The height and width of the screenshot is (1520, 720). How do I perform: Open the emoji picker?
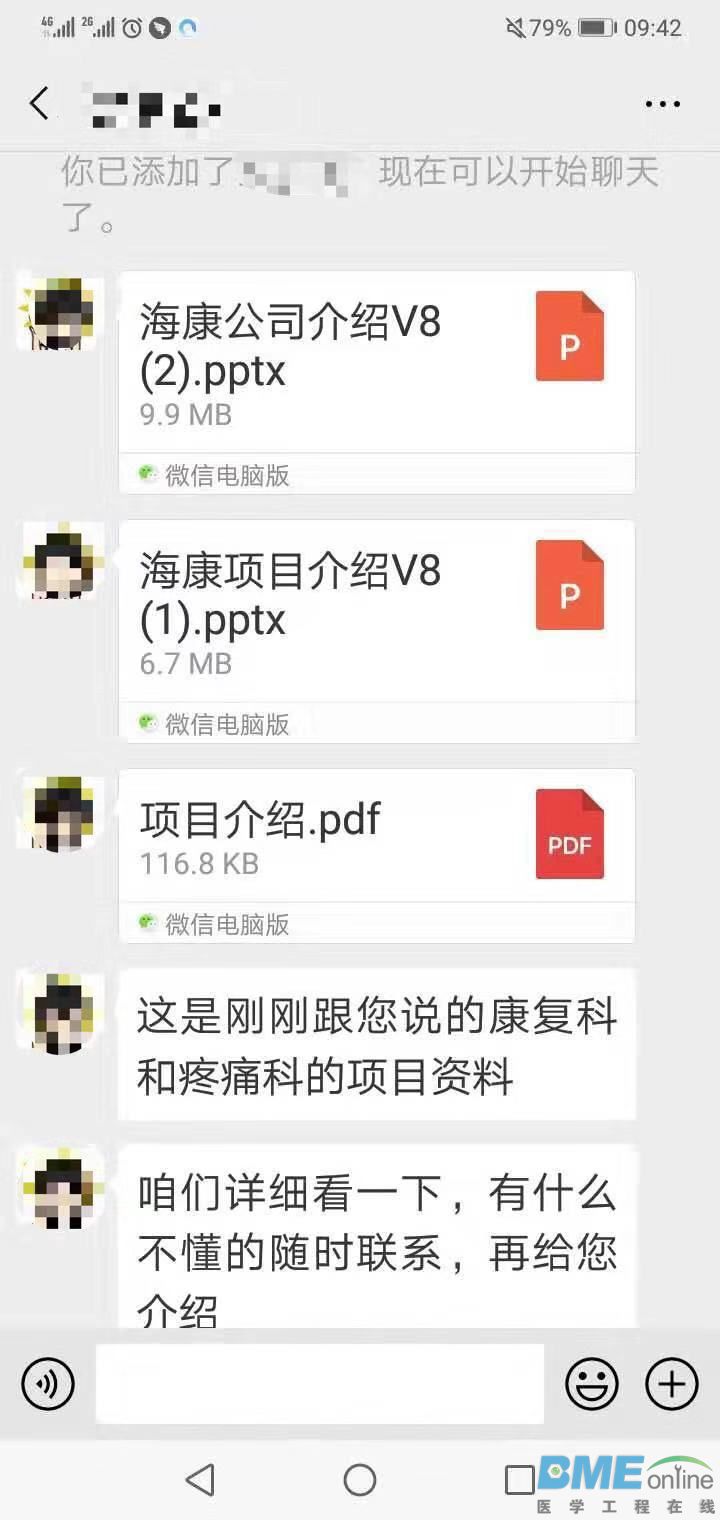pos(592,1385)
